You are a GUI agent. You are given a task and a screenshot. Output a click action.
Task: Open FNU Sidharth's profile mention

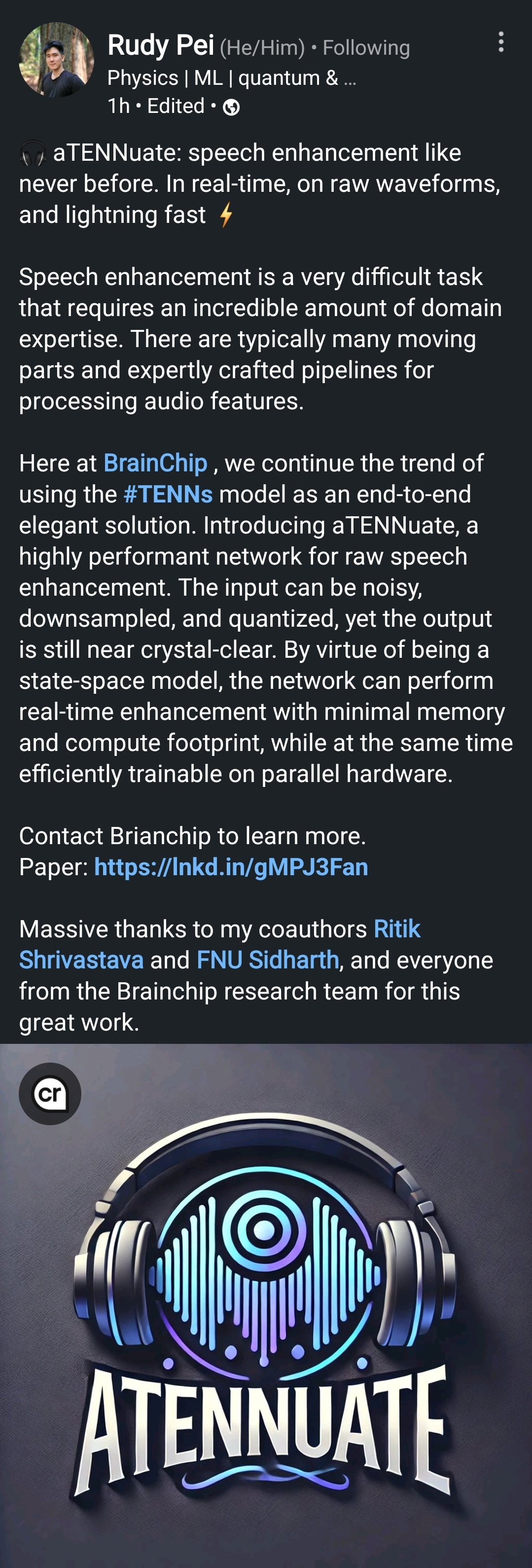(268, 960)
